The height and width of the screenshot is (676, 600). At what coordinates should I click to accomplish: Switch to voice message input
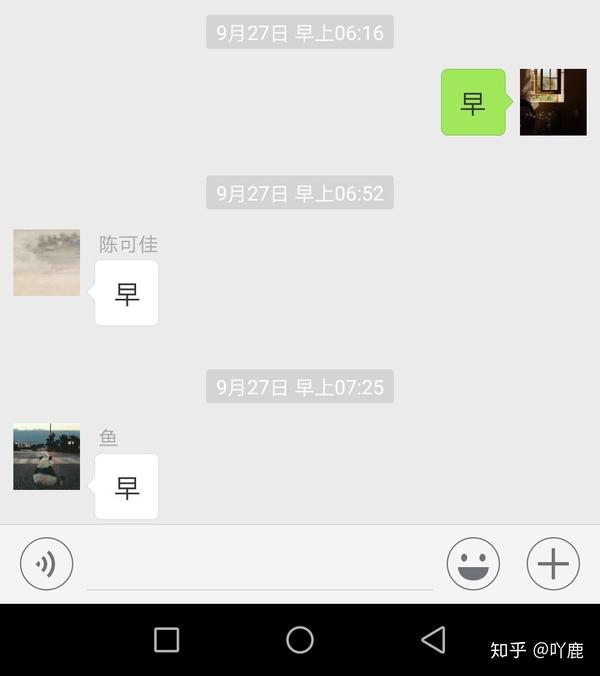pyautogui.click(x=46, y=564)
